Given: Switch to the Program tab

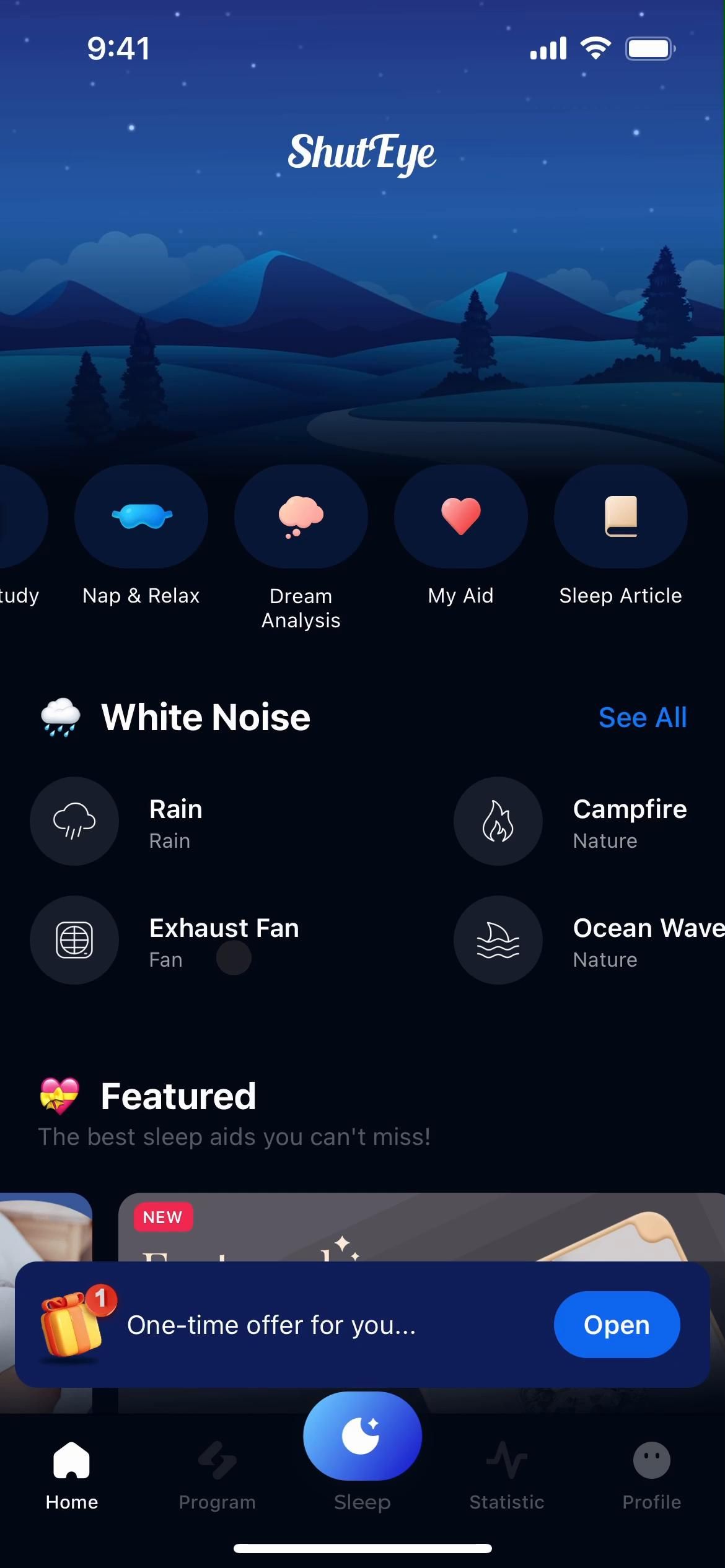Looking at the screenshot, I should click(217, 1475).
